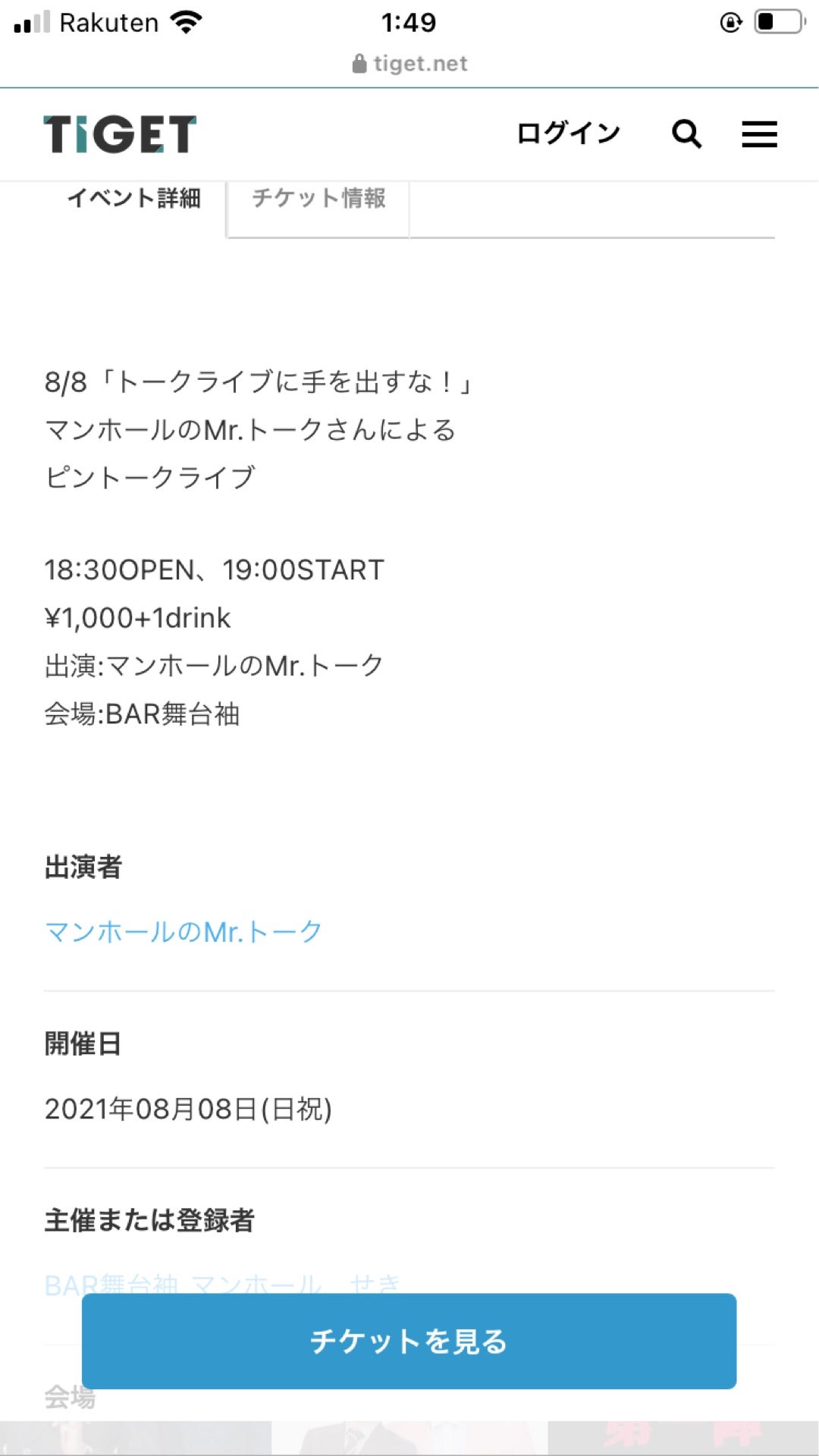Select the イベント詳細 tab

pos(134,199)
